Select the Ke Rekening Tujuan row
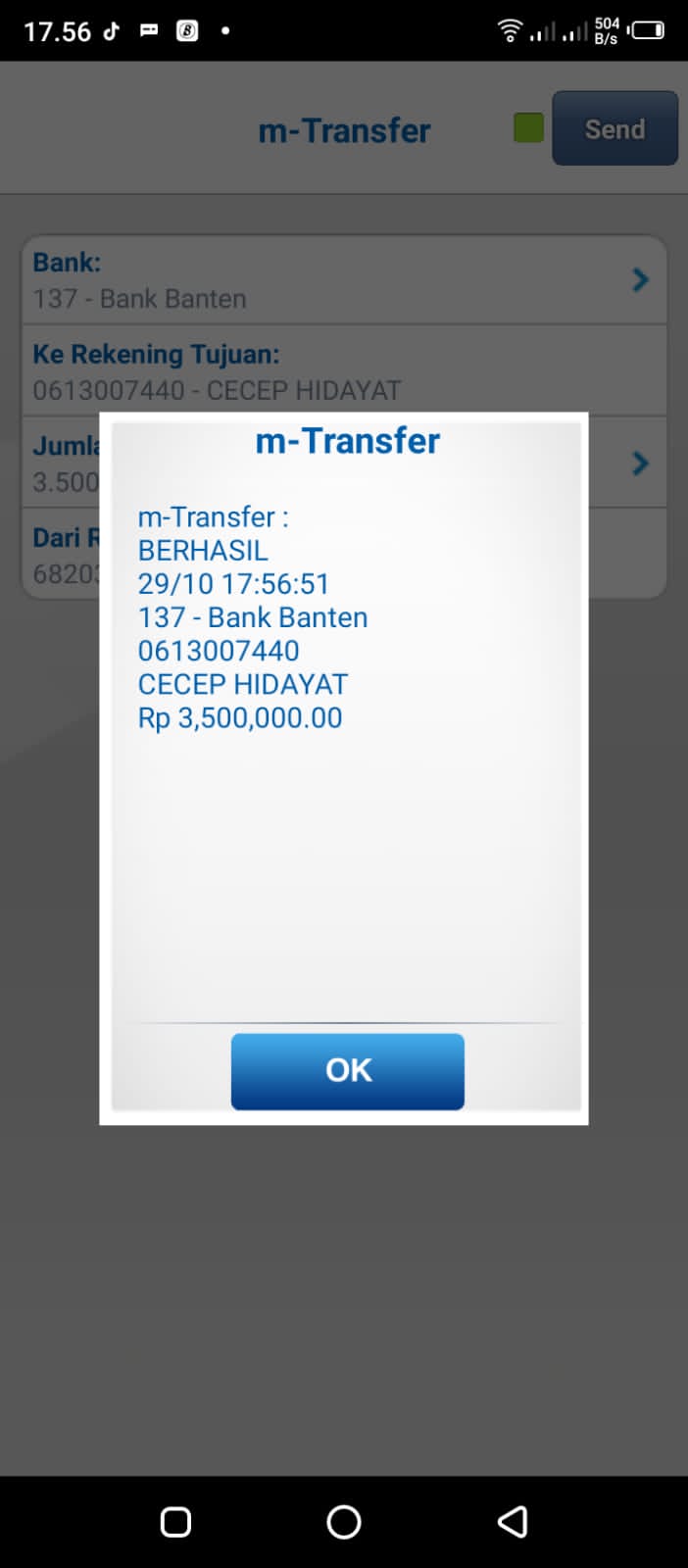 344,371
